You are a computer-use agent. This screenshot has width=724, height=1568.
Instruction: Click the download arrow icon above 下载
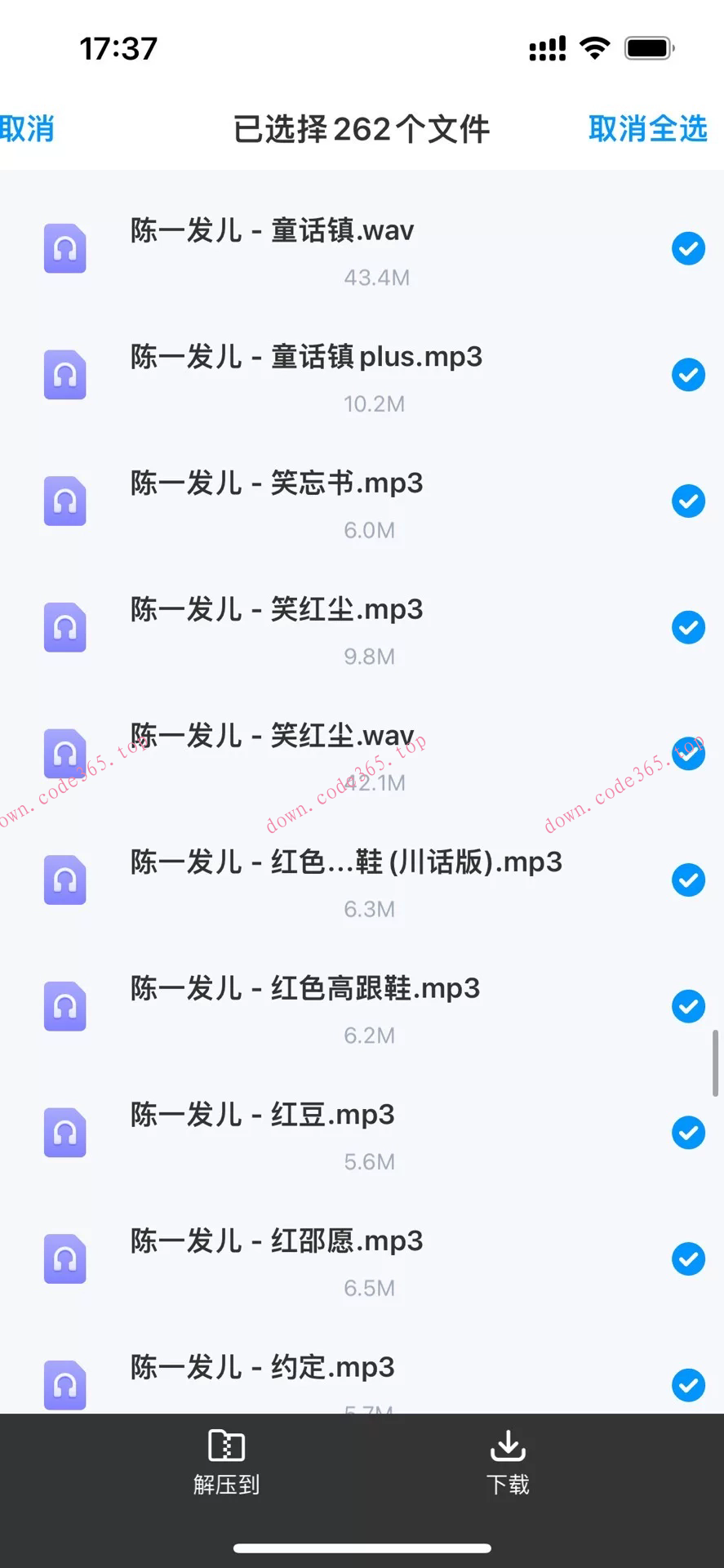coord(508,1445)
